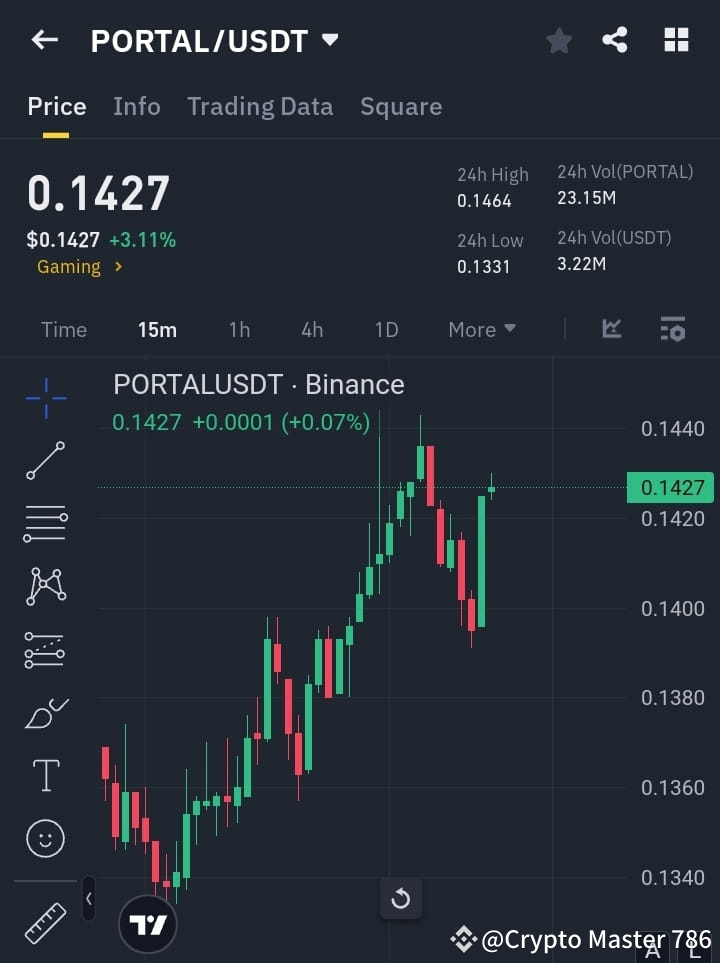Expand the PORTAL/USDT pair selector
This screenshot has height=963, width=720.
(x=330, y=40)
